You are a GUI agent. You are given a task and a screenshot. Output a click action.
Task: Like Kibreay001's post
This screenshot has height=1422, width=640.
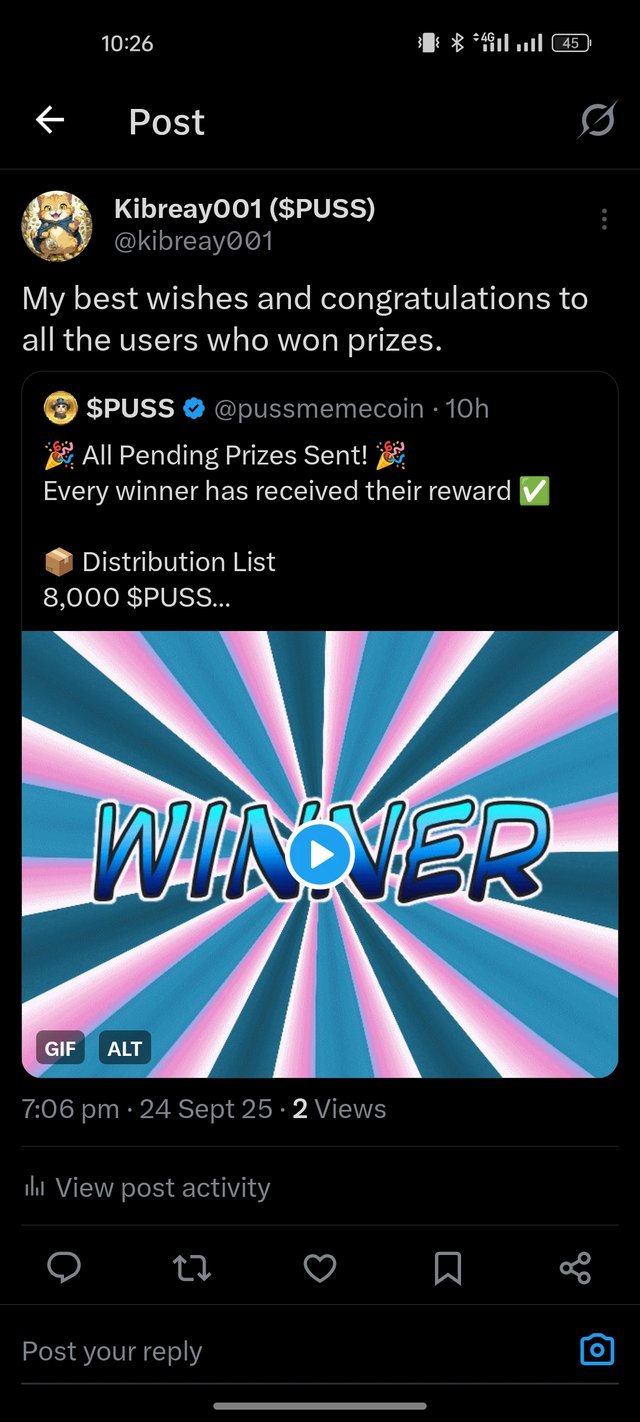point(320,1268)
